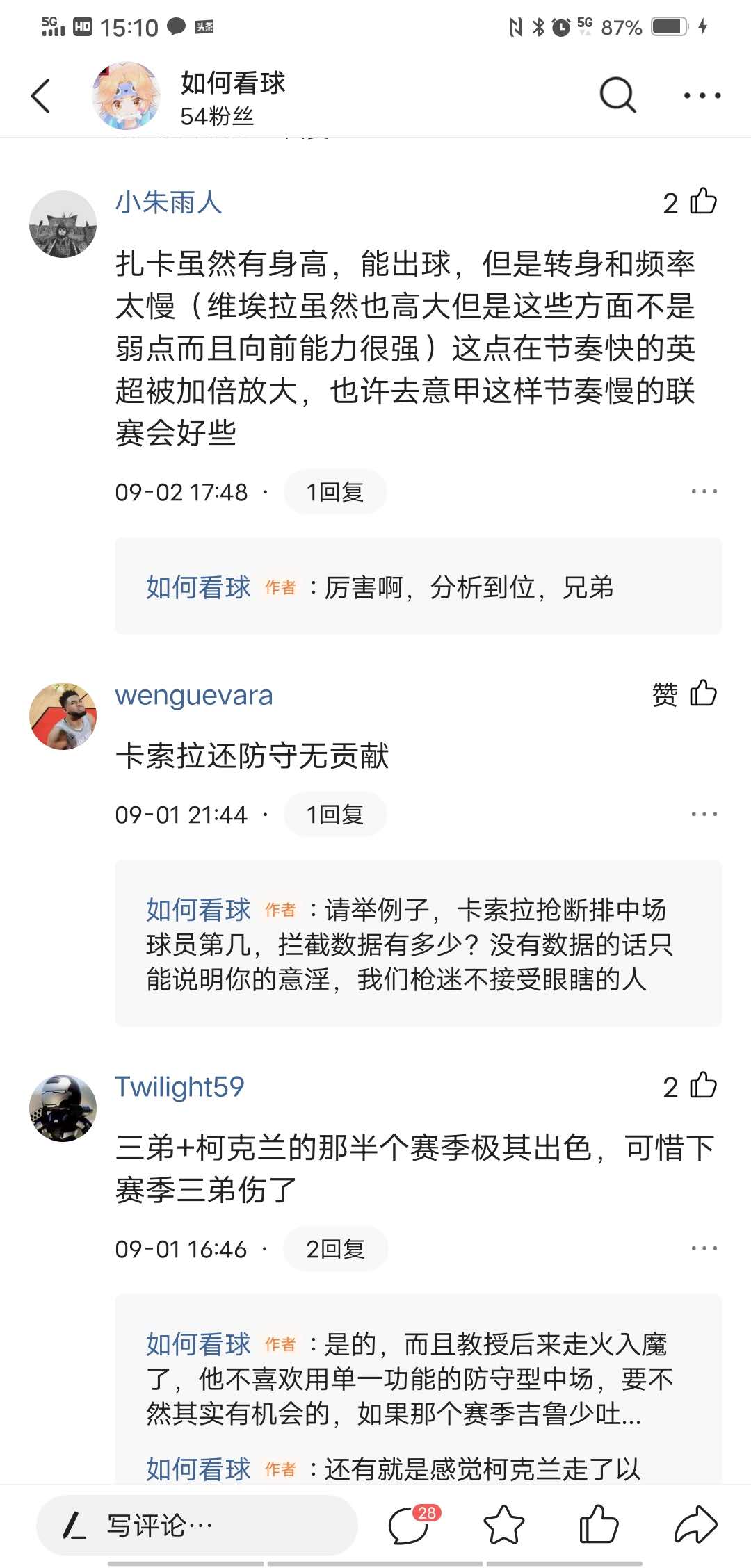The width and height of the screenshot is (751, 1568).
Task: Open wenguevara's profile by tapping the username
Action: (195, 696)
